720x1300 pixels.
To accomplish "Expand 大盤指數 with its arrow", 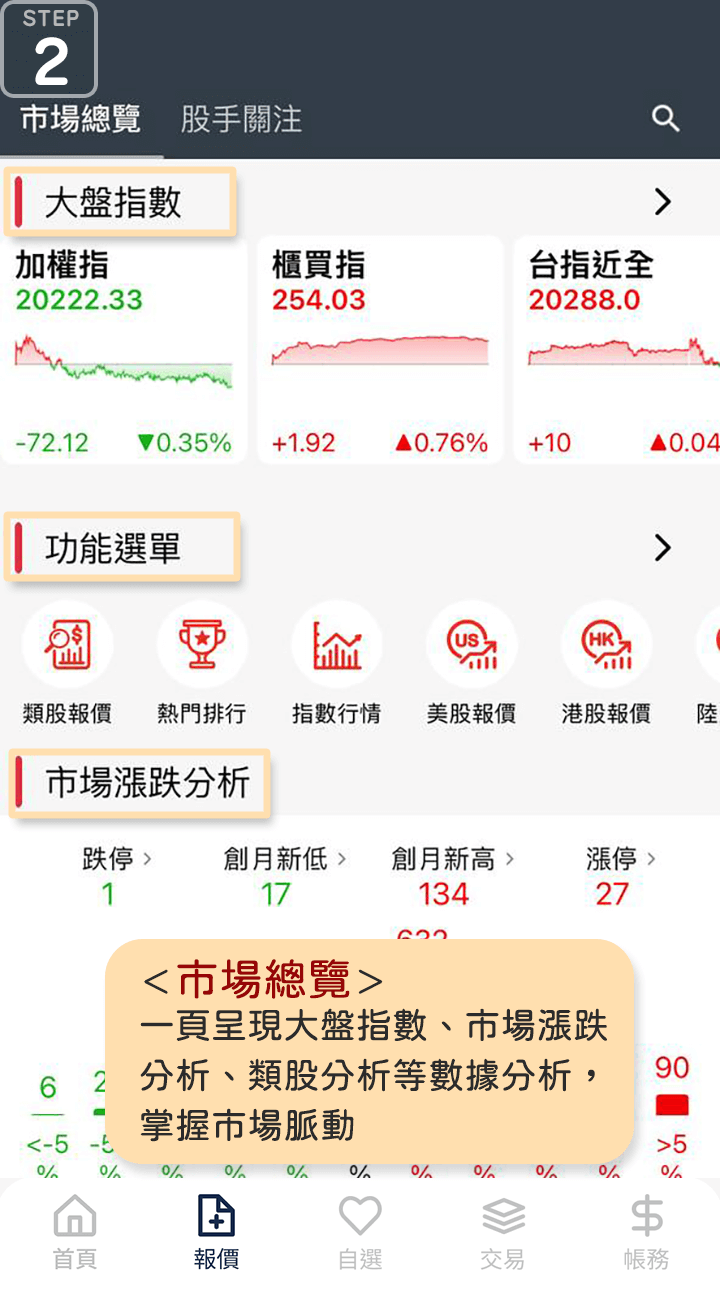I will tap(662, 203).
